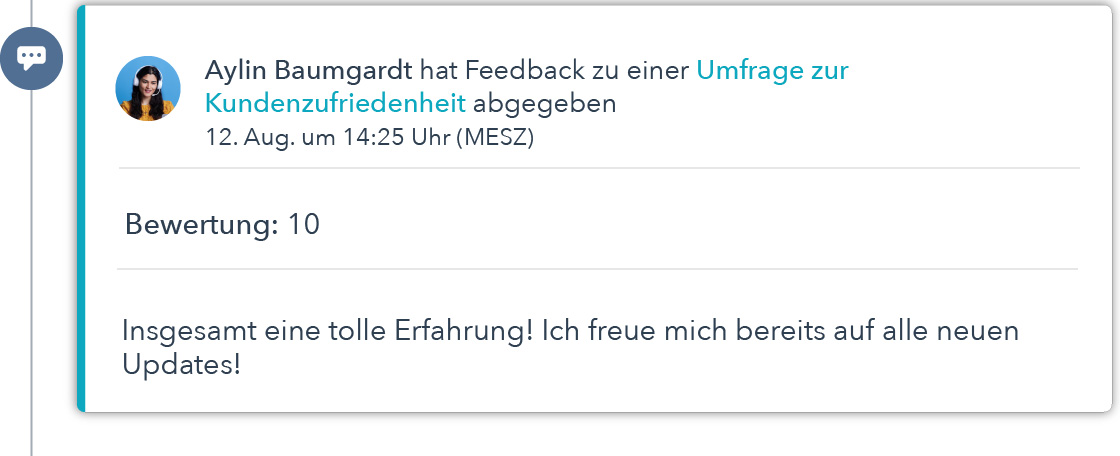Screen dimensions: 1120x456
Task: Open the feedback timeline speech bubble icon
Action: pos(32,57)
